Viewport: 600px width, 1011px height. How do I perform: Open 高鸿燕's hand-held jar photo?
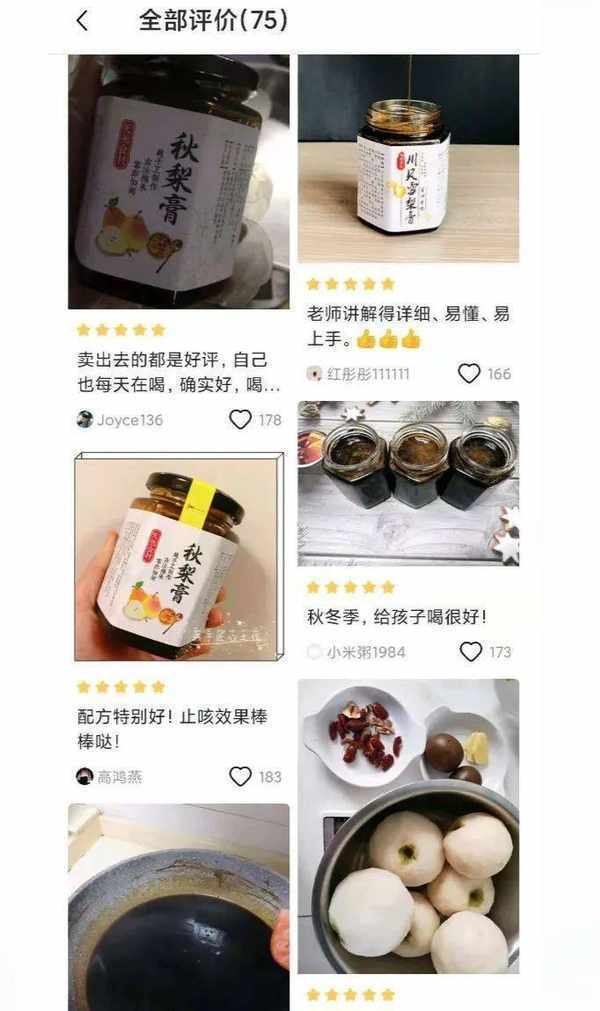tap(178, 557)
